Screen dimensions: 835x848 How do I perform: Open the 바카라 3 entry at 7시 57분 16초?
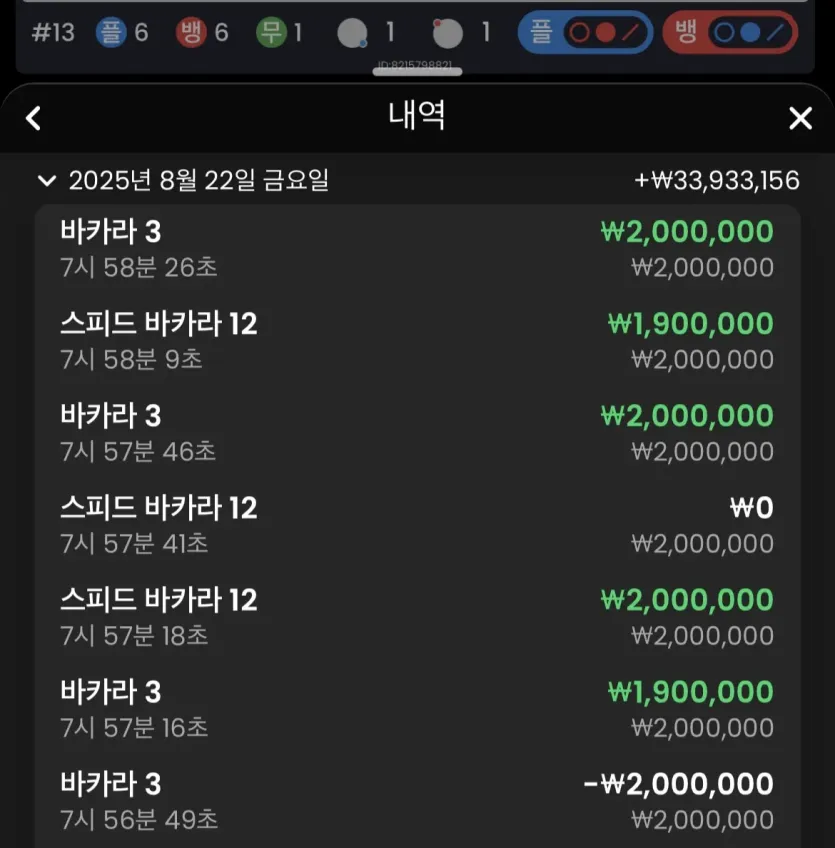pyautogui.click(x=418, y=709)
